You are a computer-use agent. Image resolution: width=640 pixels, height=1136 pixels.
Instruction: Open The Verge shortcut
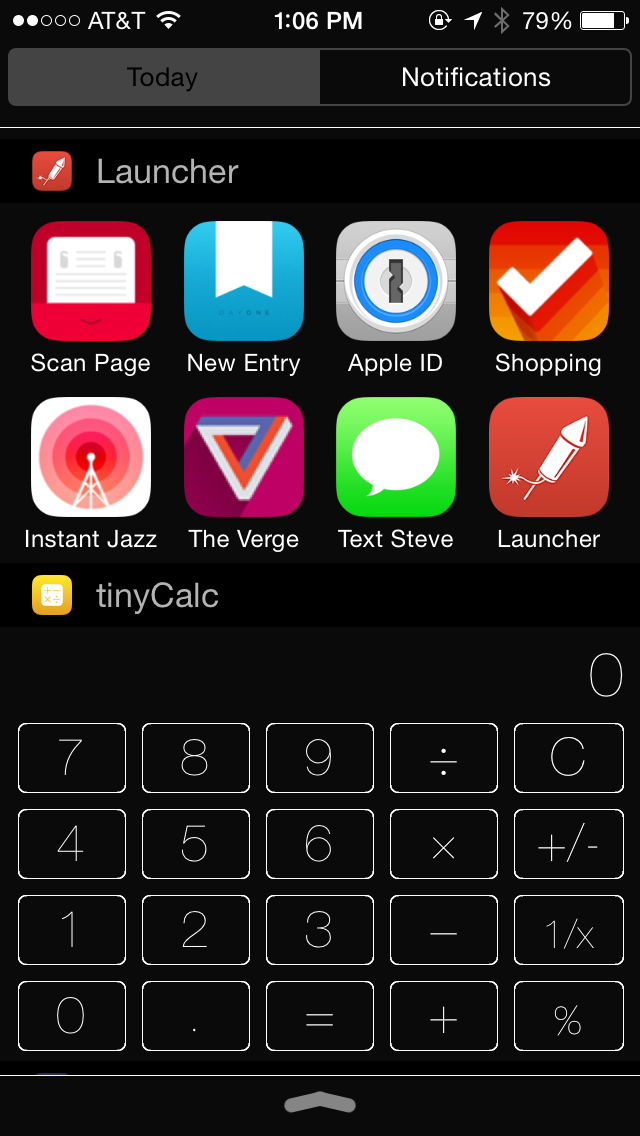tap(244, 457)
